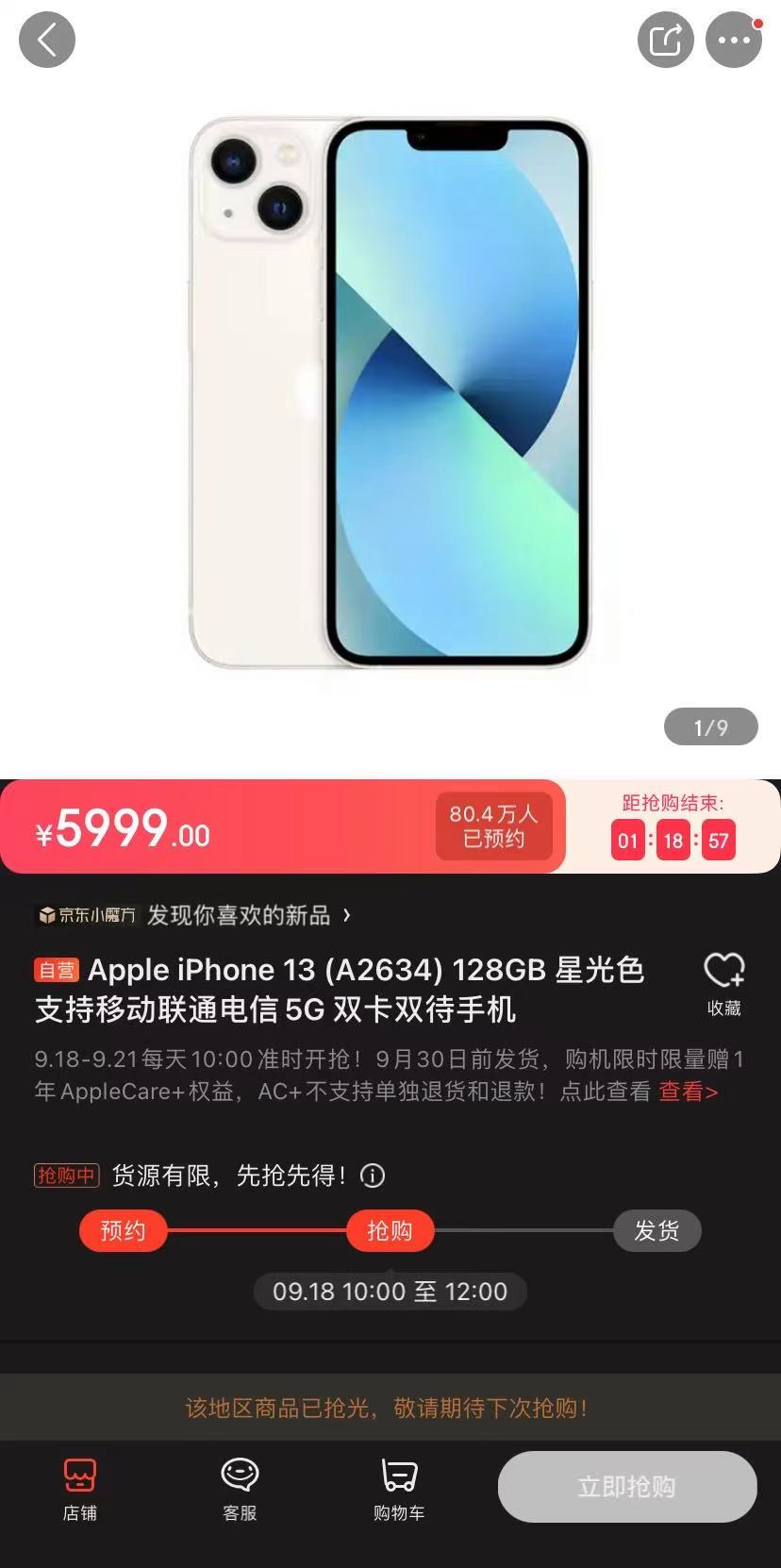Viewport: 781px width, 1568px height.
Task: Contact 客服 customer service
Action: coord(240,1488)
